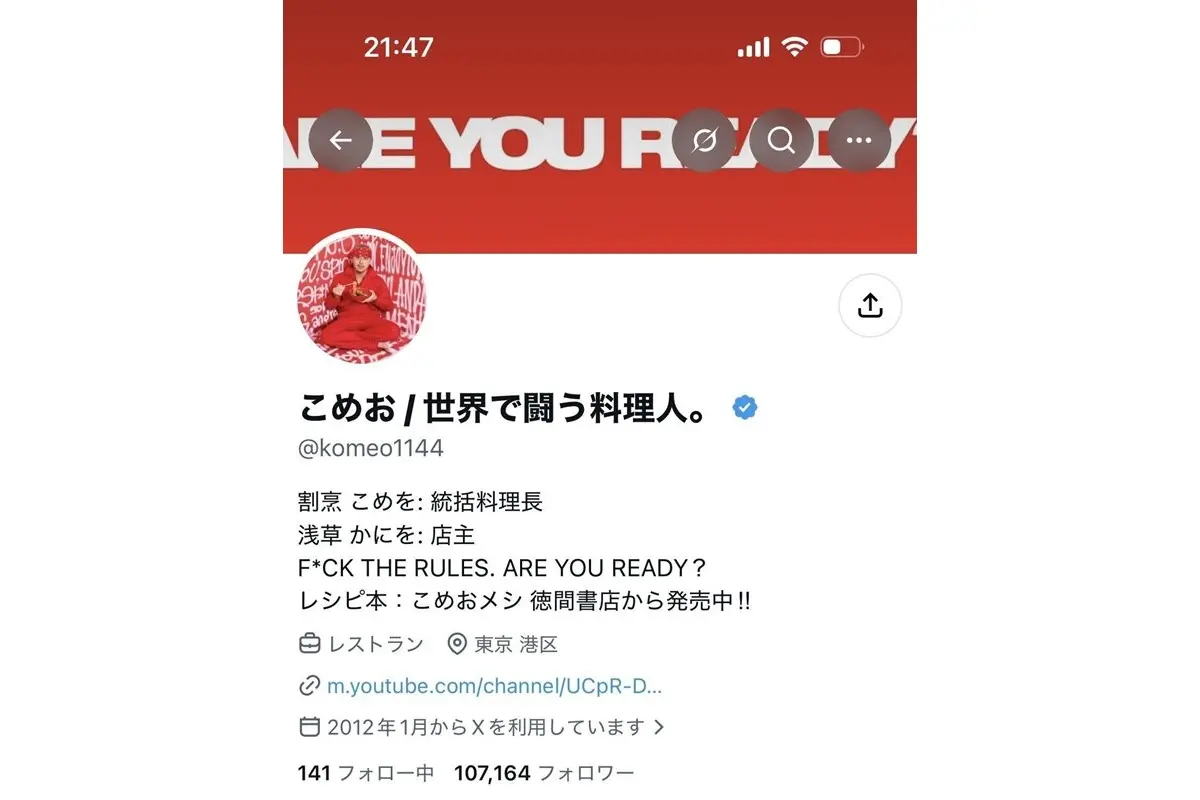Show the 107,164 フォロワー followers list
1200x800 pixels.
pos(544,773)
